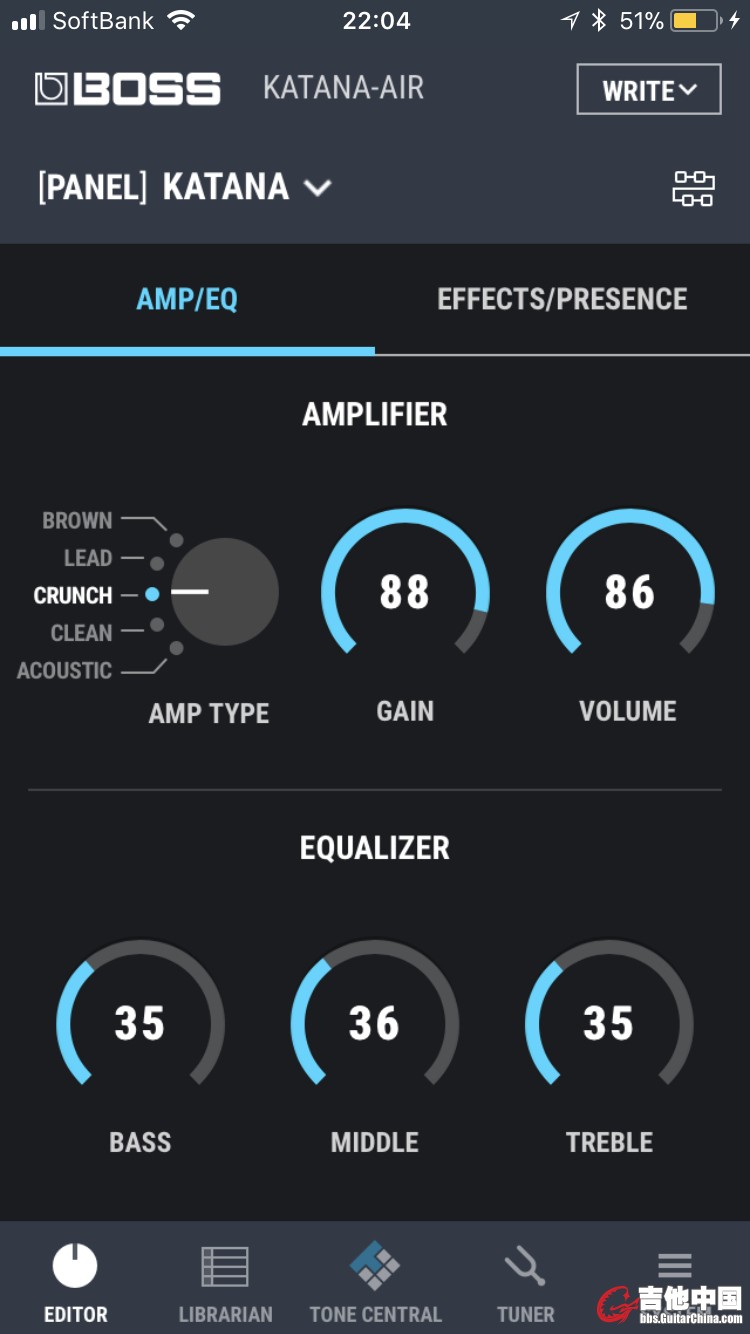This screenshot has width=750, height=1334.
Task: Expand the [PANEL] KATANA patch selector
Action: coord(185,187)
